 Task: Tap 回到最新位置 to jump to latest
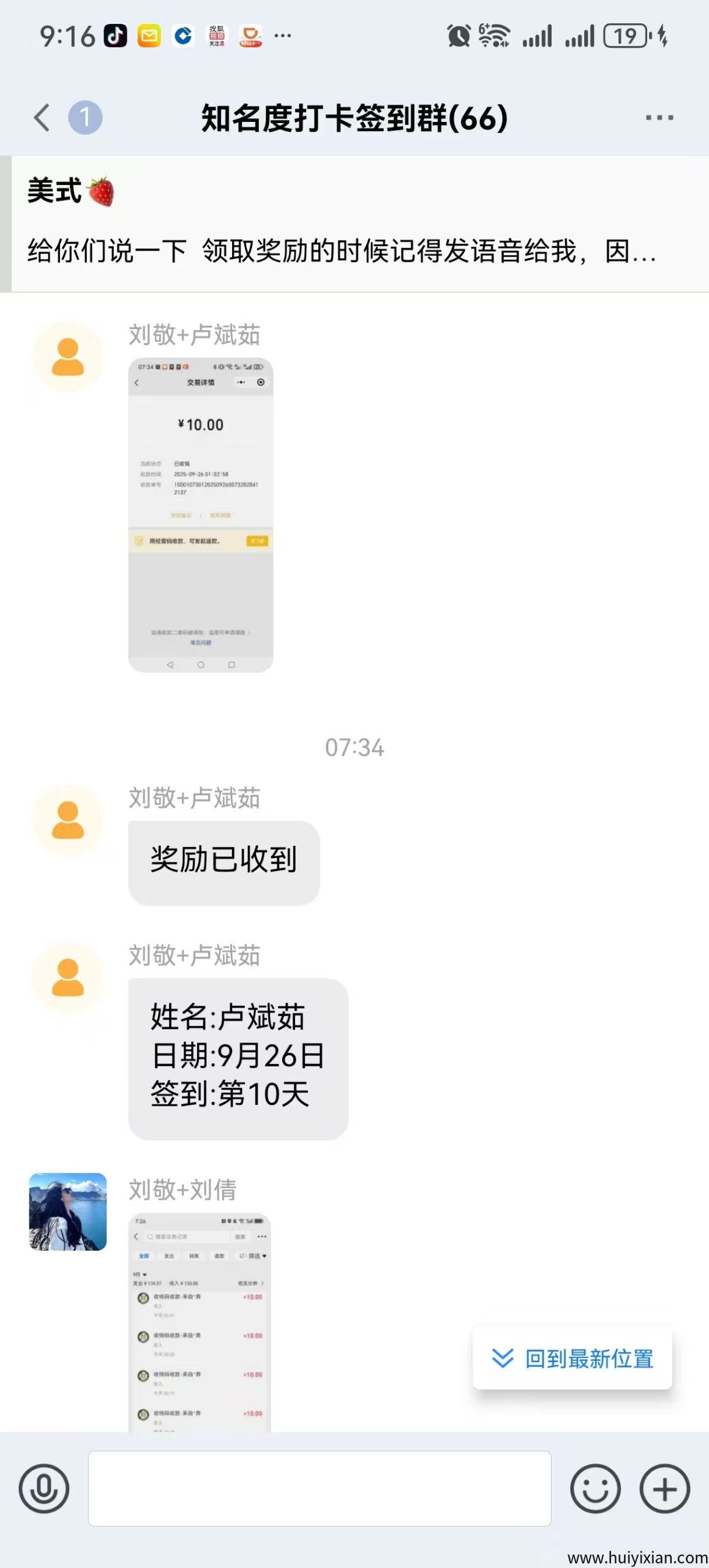(572, 1359)
